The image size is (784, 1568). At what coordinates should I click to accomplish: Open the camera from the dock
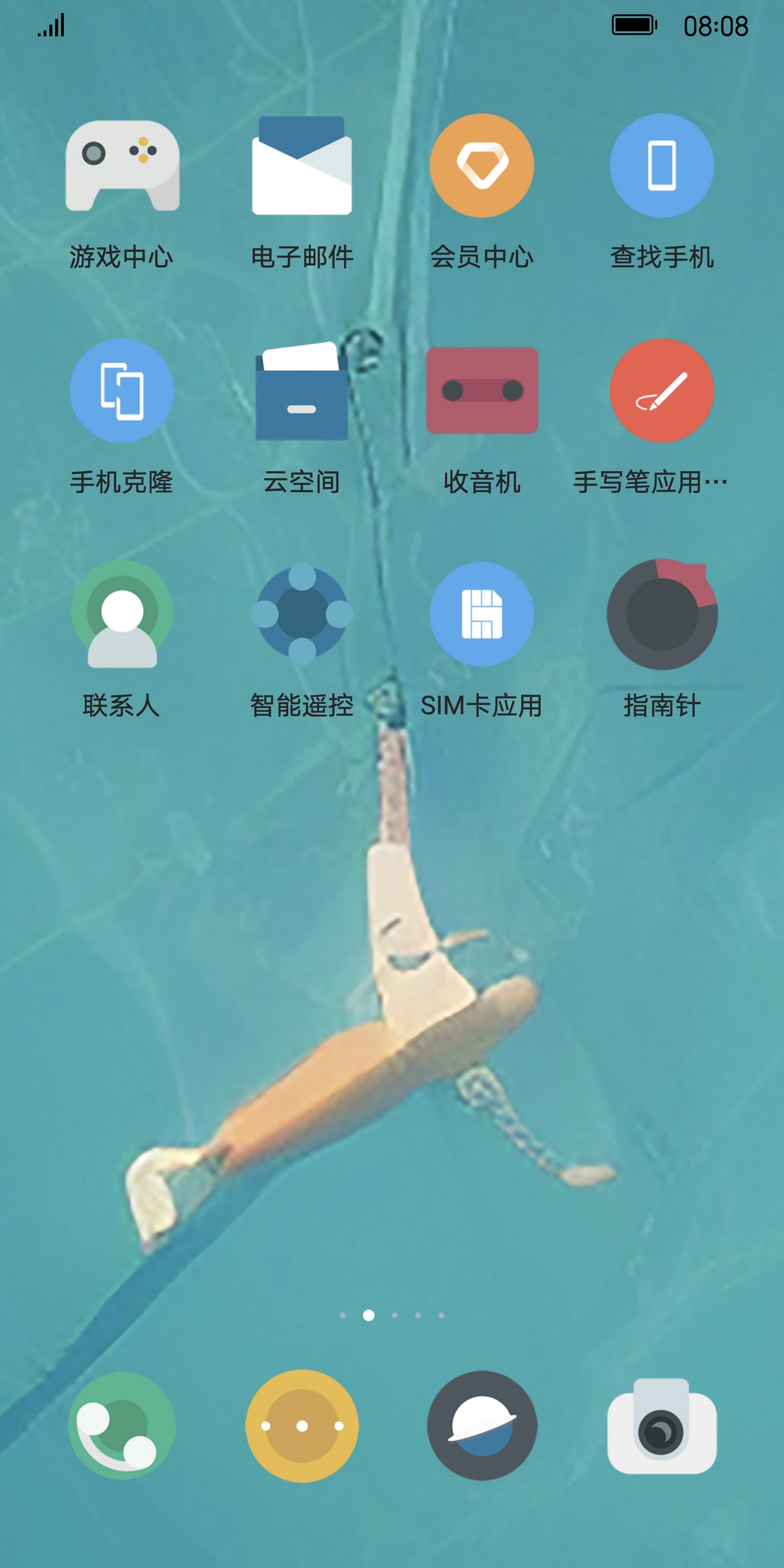tap(662, 1426)
